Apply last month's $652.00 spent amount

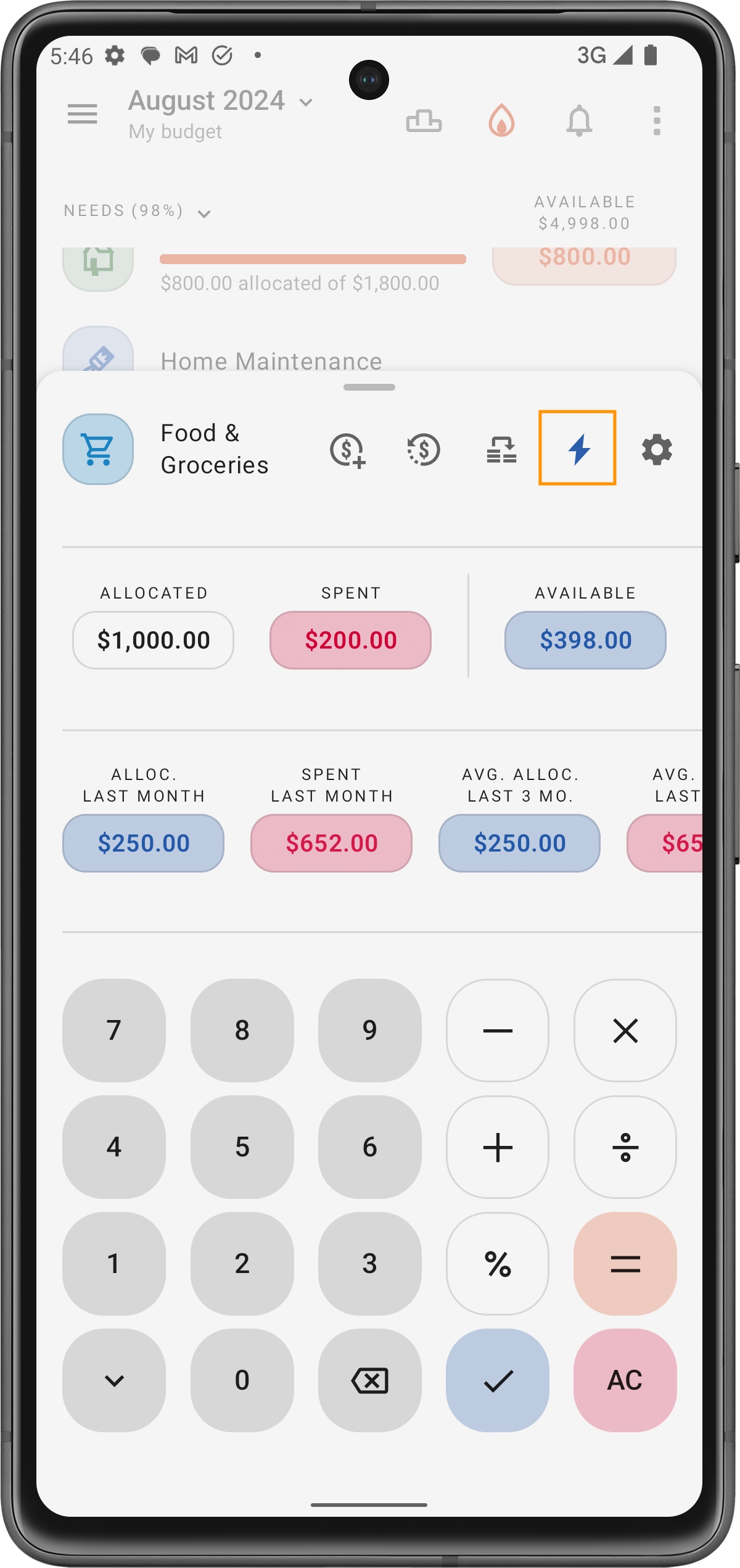(x=331, y=843)
